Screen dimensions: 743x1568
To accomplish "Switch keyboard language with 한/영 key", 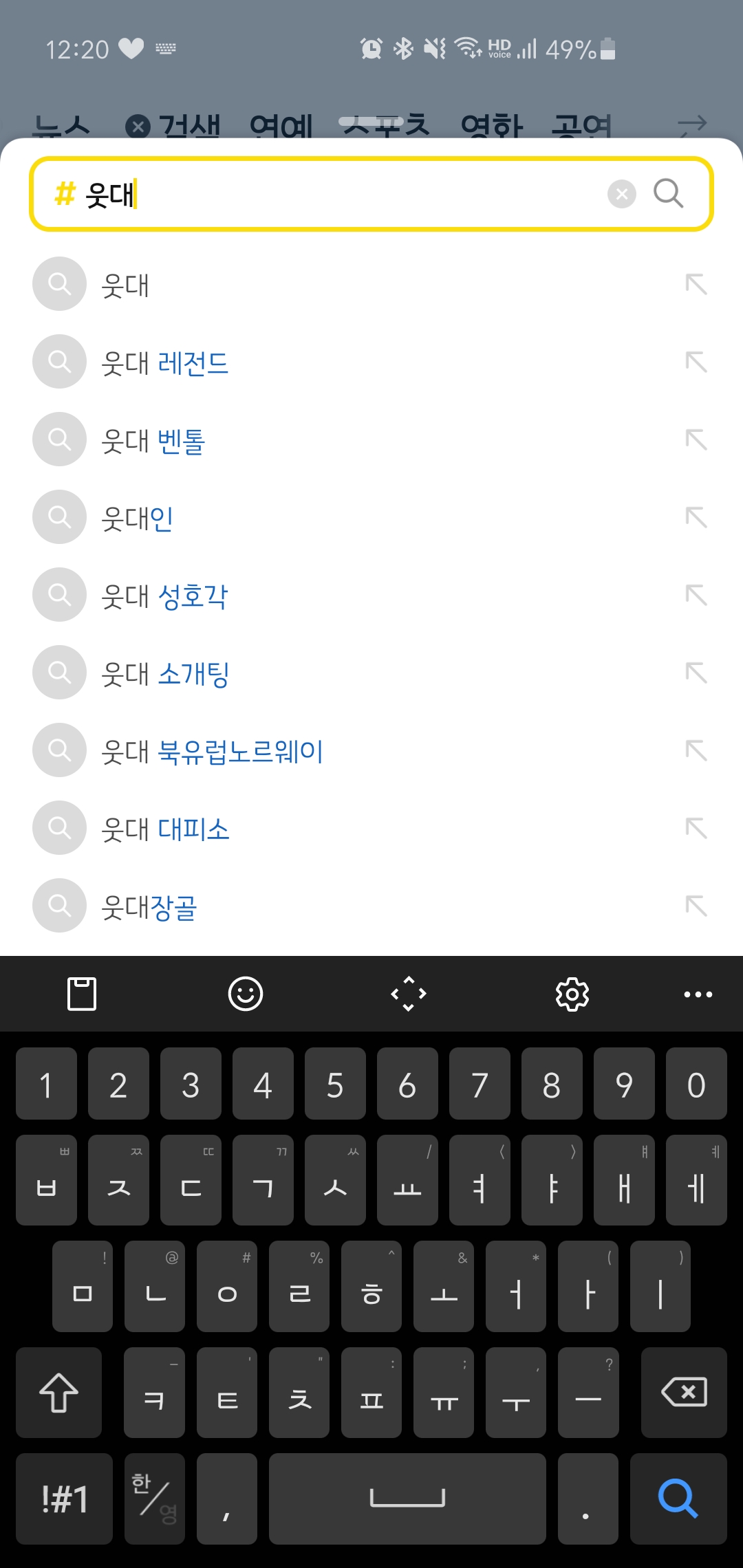I will coord(155,1499).
